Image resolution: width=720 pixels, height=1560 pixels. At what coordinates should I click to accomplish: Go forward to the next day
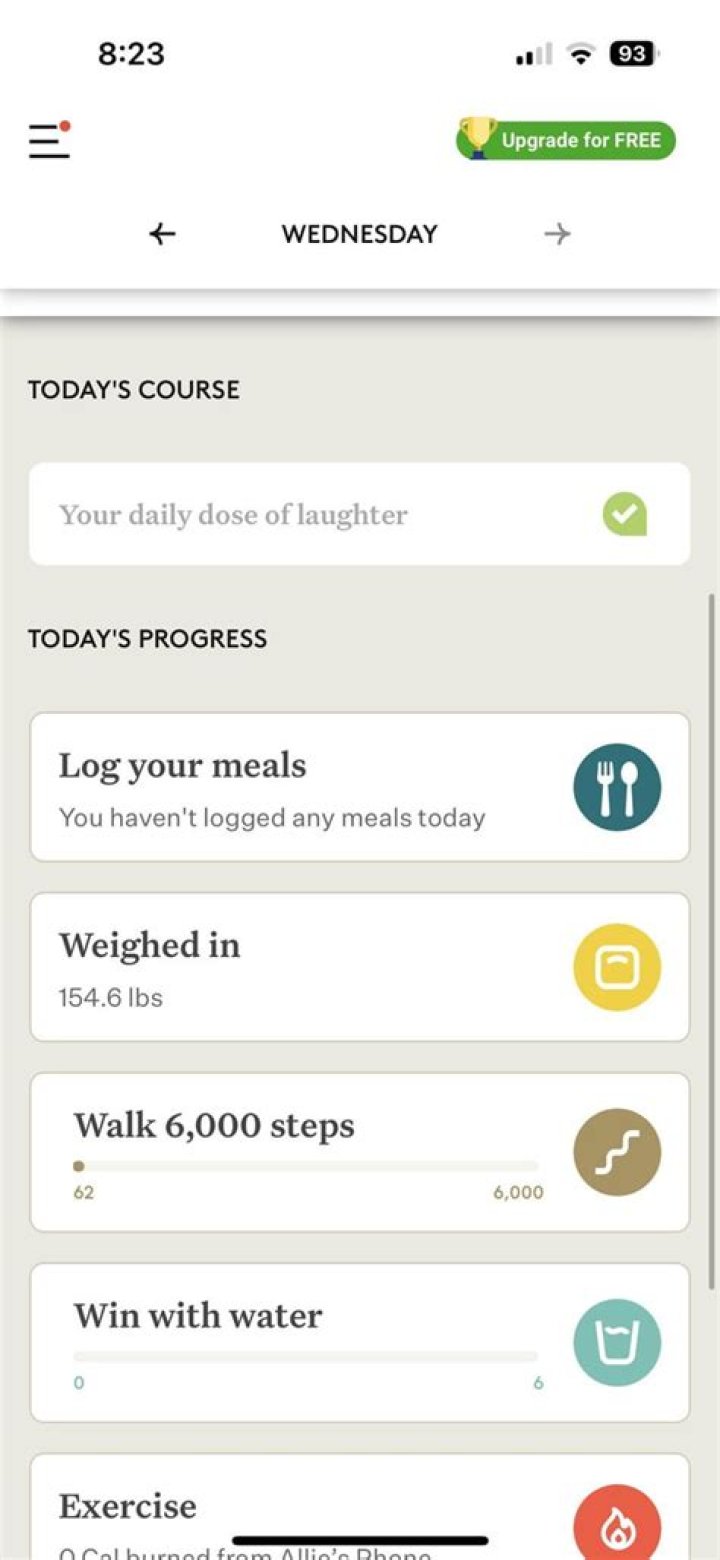point(557,234)
